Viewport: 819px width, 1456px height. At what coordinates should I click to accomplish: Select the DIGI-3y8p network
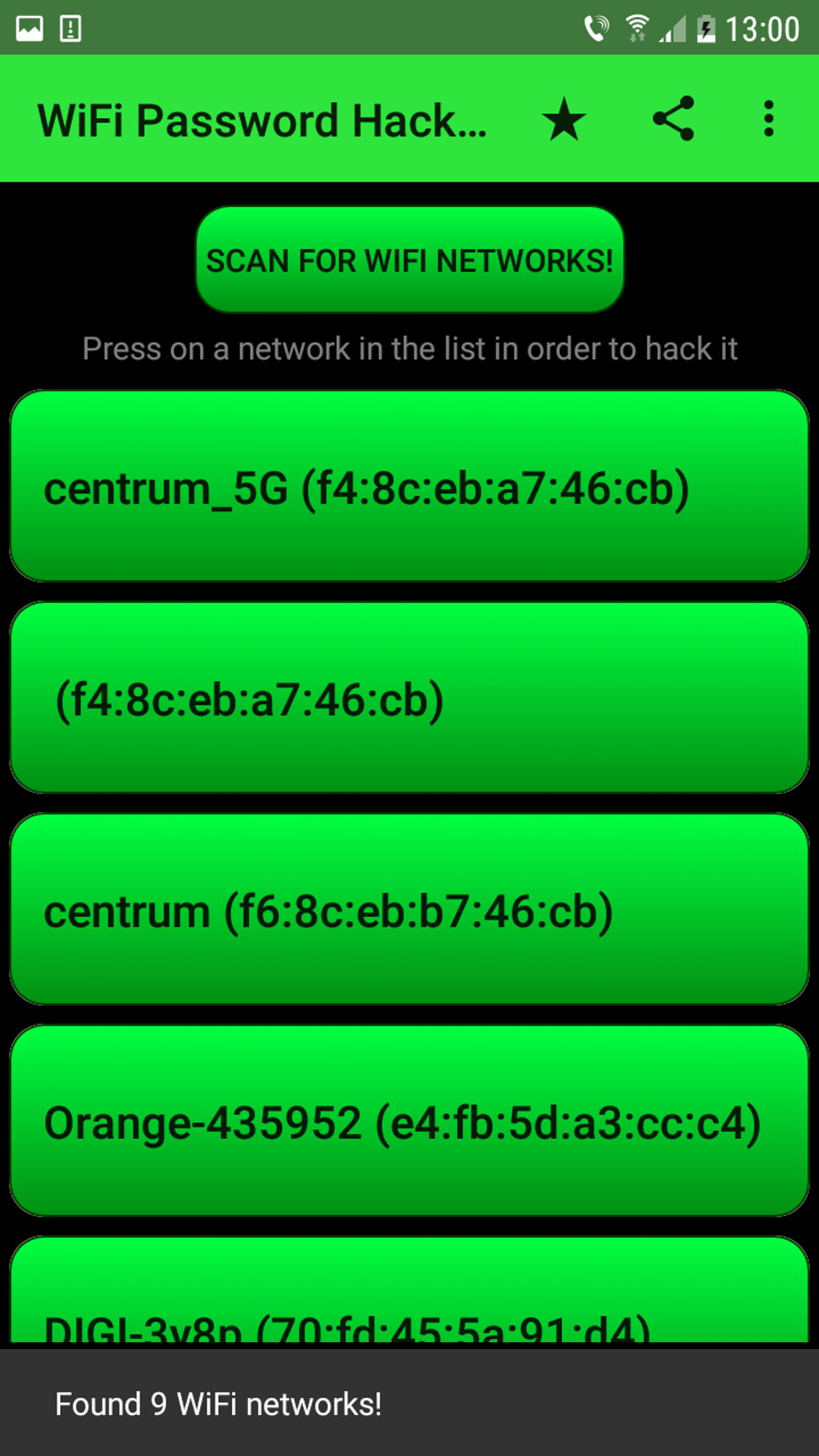(409, 1293)
